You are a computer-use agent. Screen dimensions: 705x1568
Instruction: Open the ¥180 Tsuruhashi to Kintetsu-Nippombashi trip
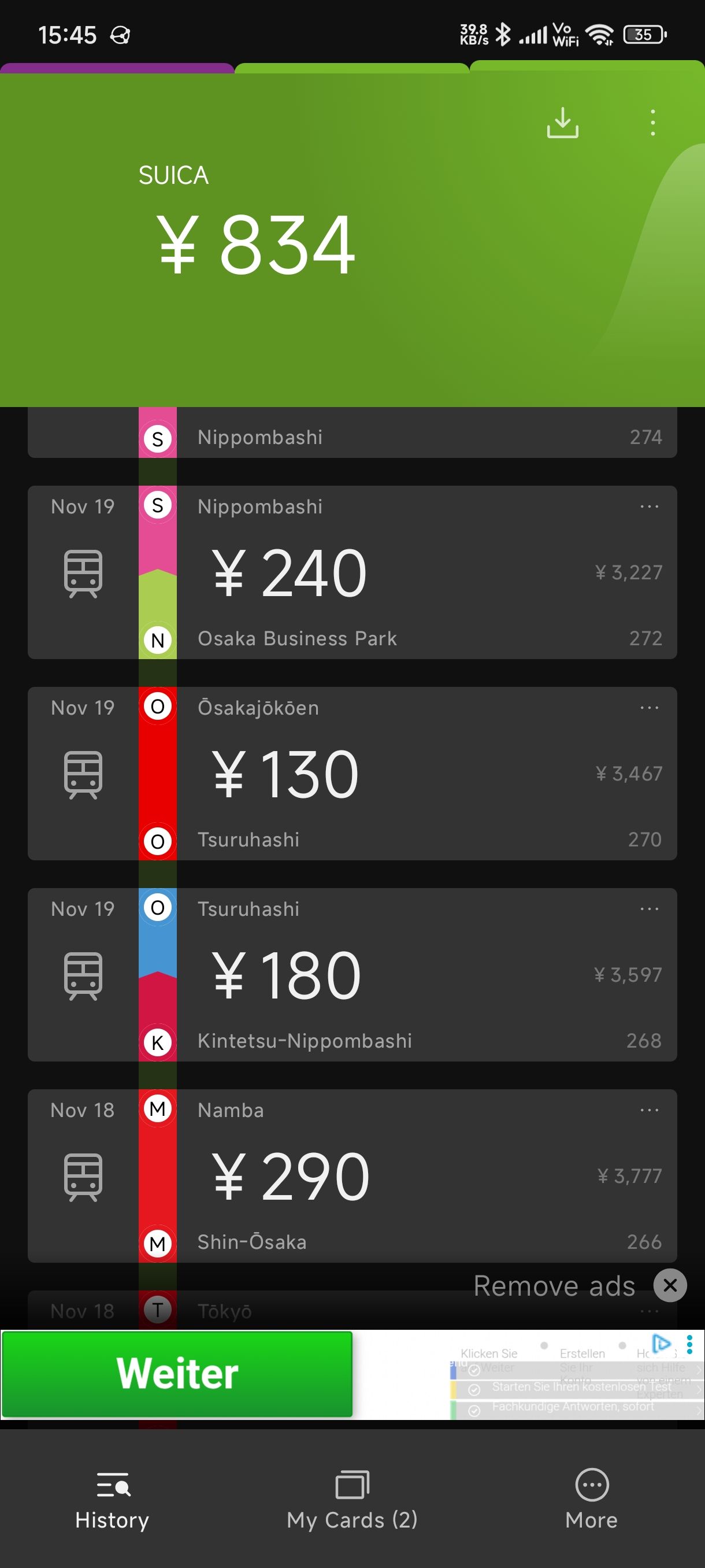tap(352, 975)
